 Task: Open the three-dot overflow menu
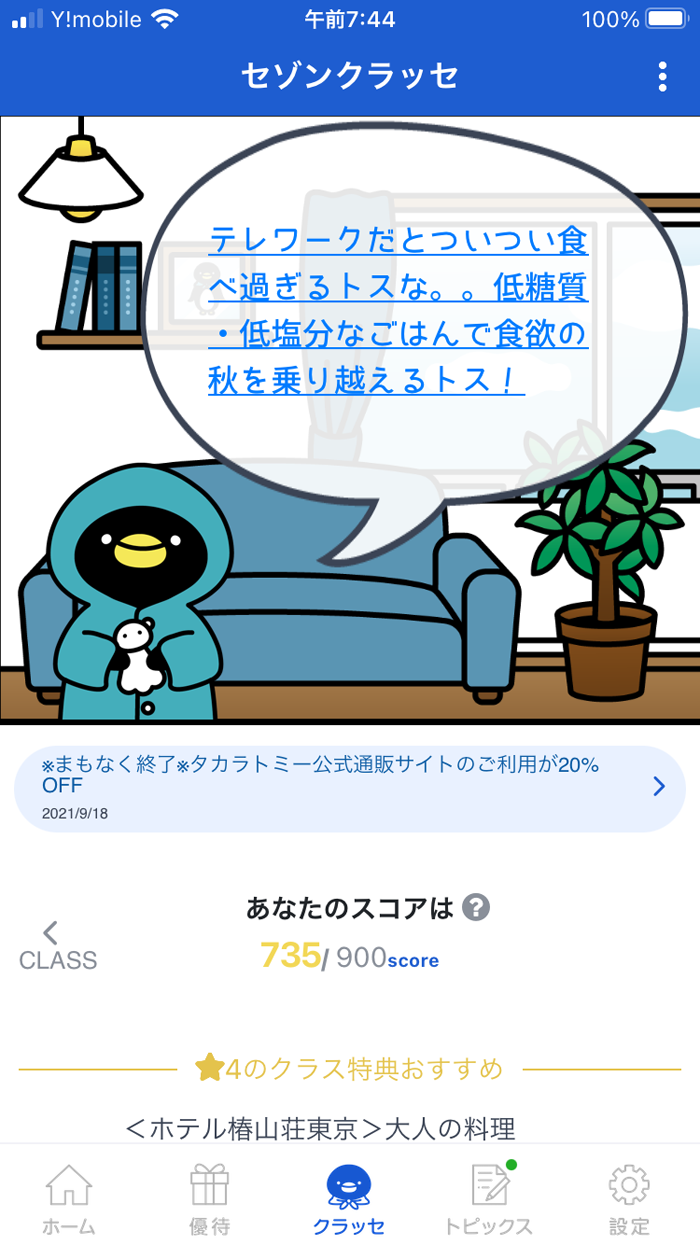[x=661, y=76]
